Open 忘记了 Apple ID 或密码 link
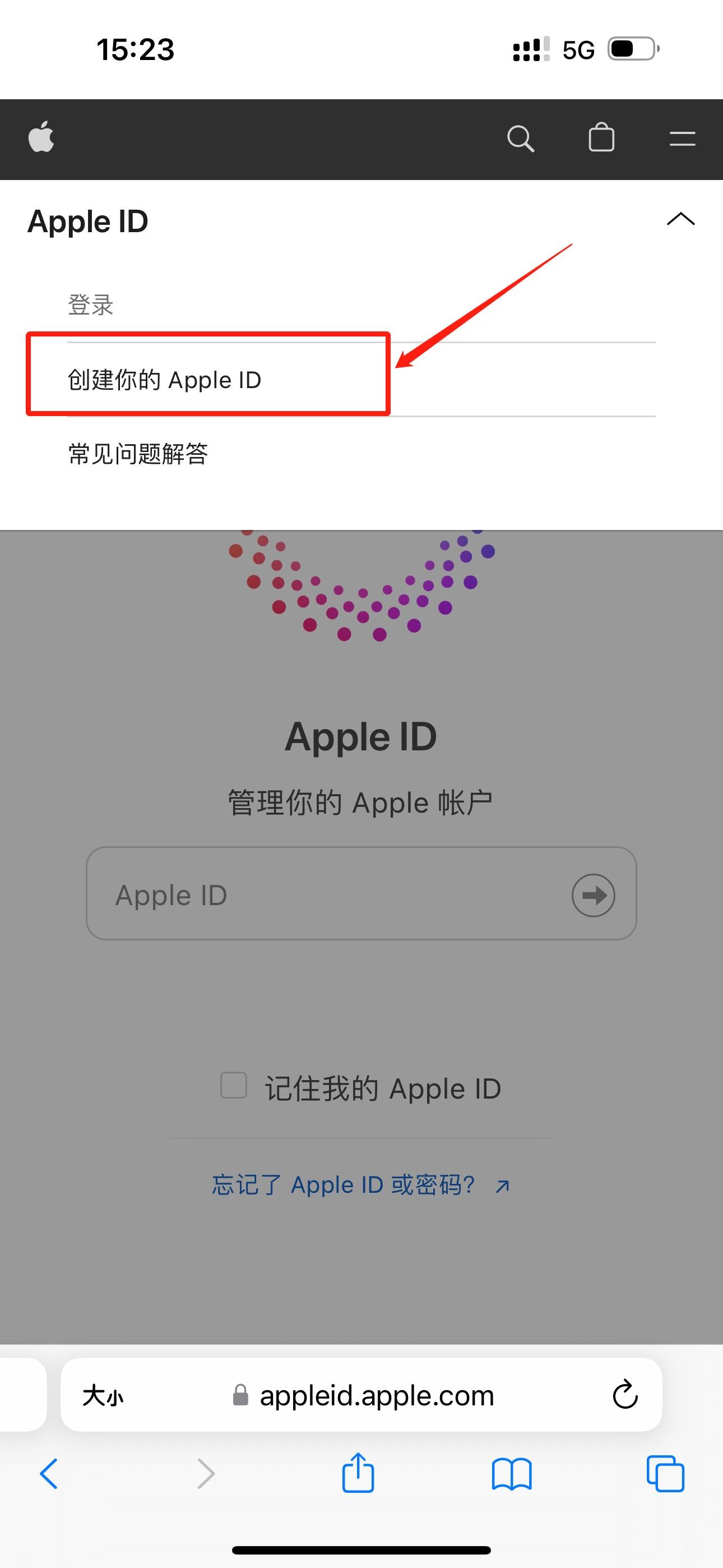 [x=360, y=1185]
